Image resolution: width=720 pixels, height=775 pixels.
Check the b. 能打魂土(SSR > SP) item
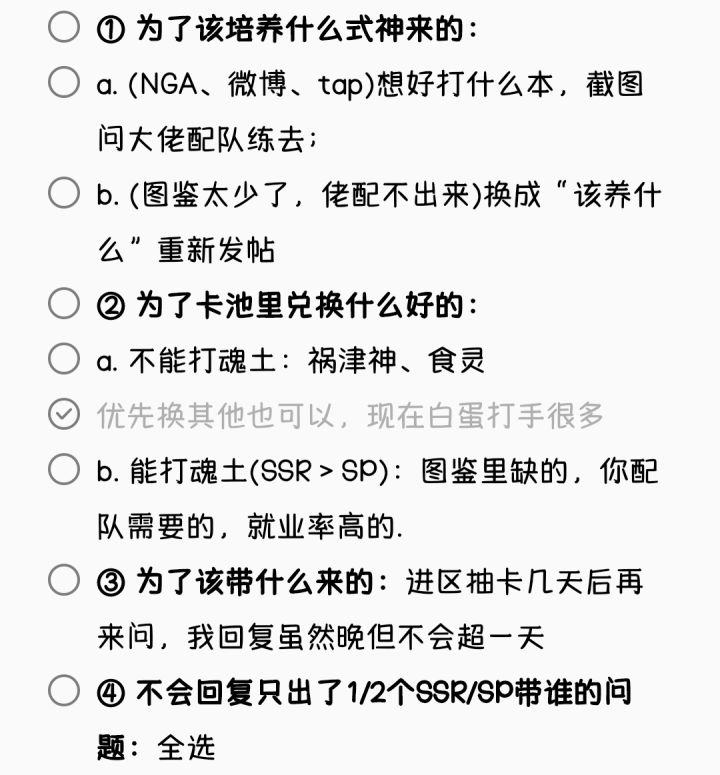(64, 470)
